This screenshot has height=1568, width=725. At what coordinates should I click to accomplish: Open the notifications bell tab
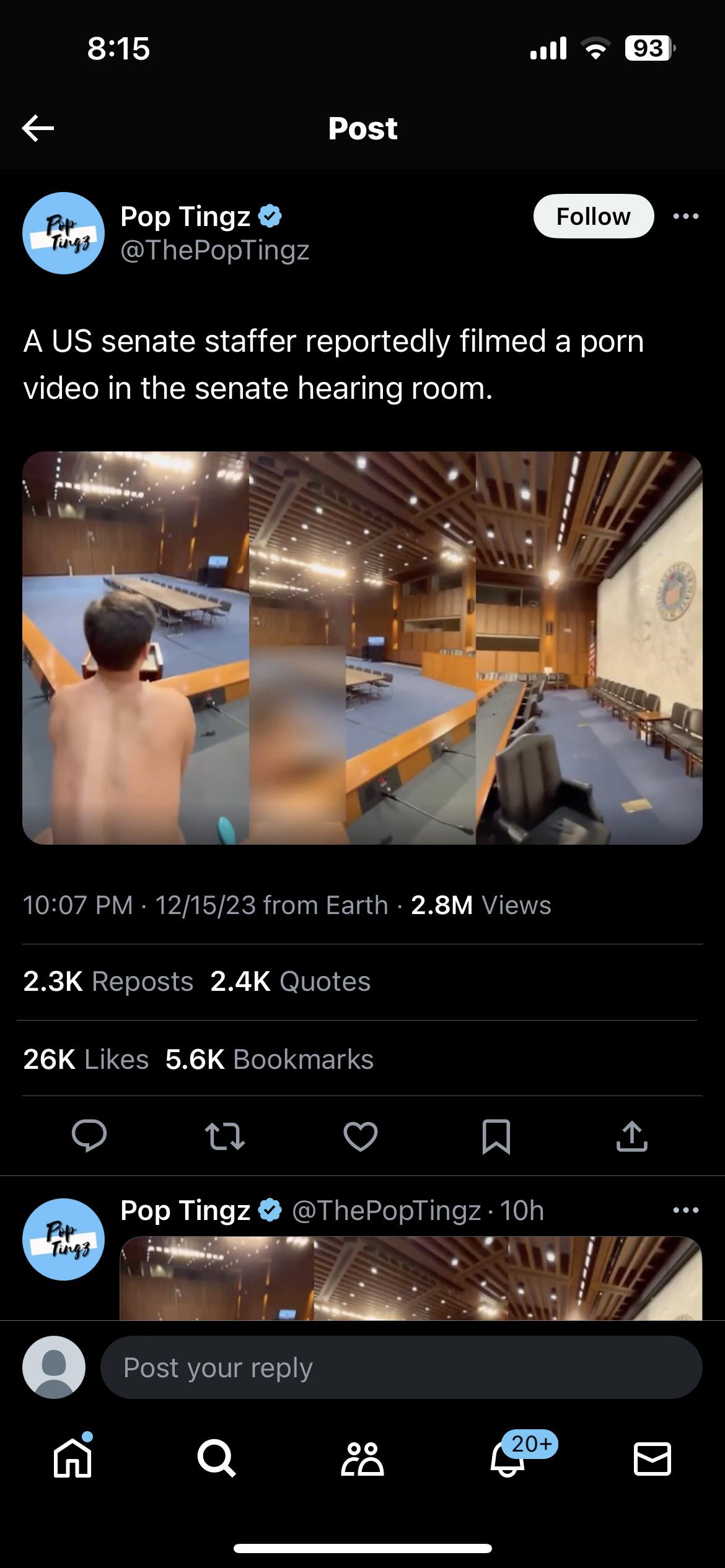coord(508,1459)
